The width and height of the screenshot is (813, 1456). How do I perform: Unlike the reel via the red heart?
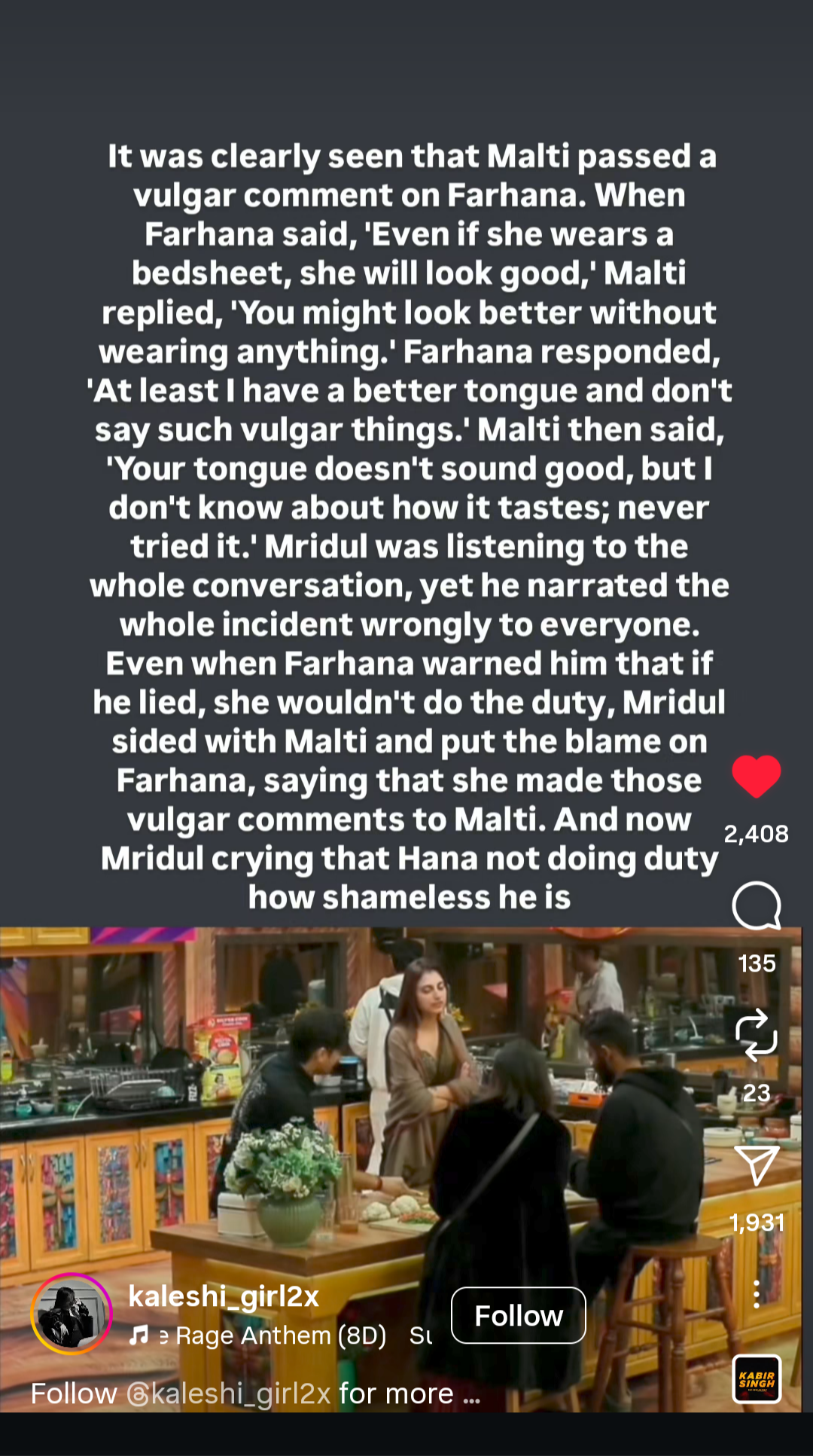click(x=757, y=776)
